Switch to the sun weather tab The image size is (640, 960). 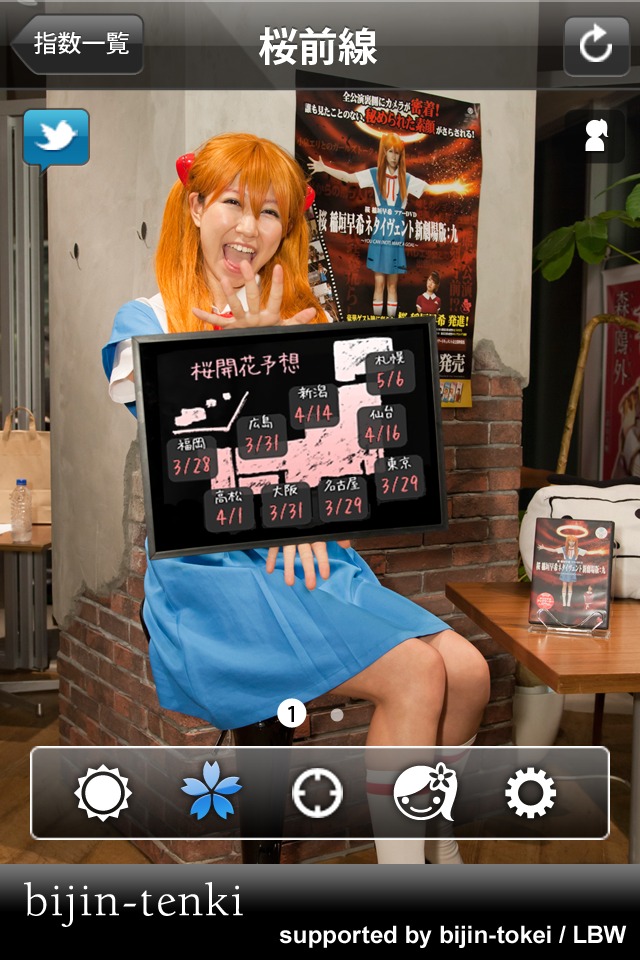[103, 793]
